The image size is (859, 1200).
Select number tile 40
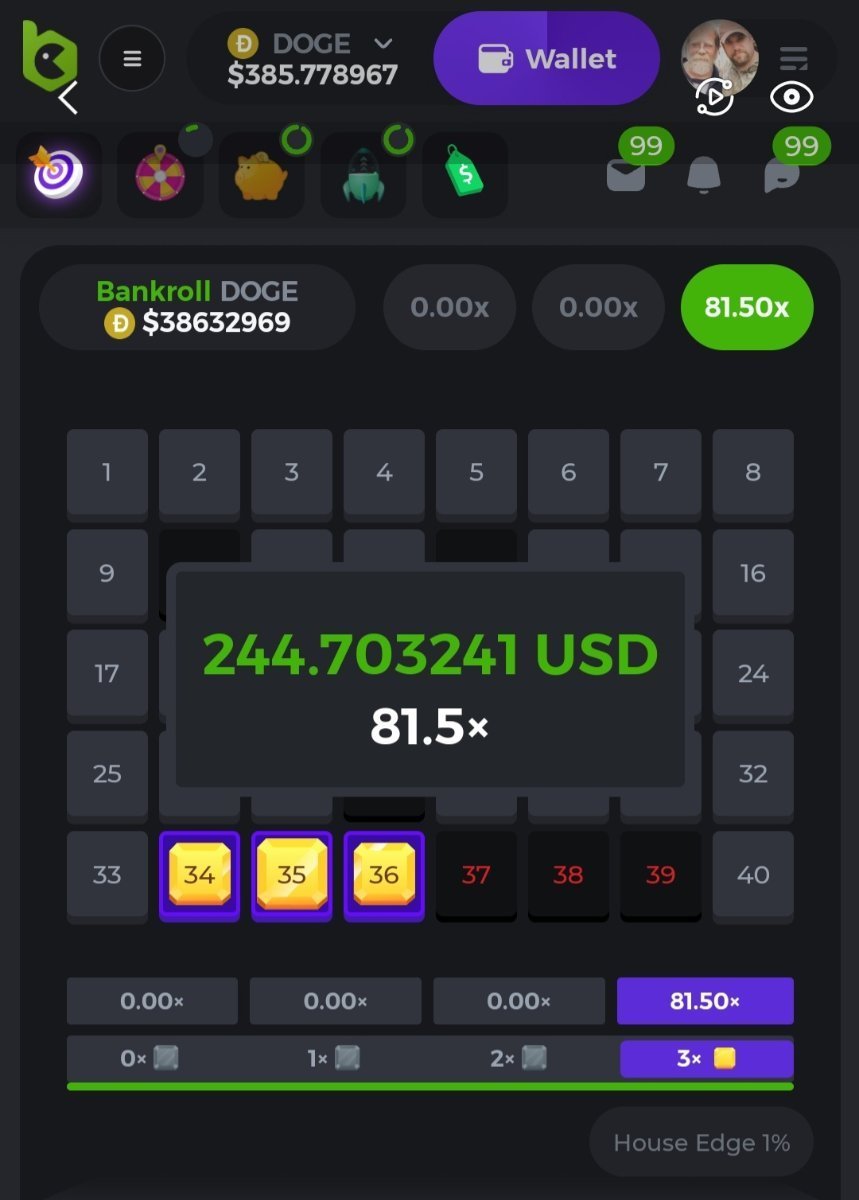coord(753,875)
